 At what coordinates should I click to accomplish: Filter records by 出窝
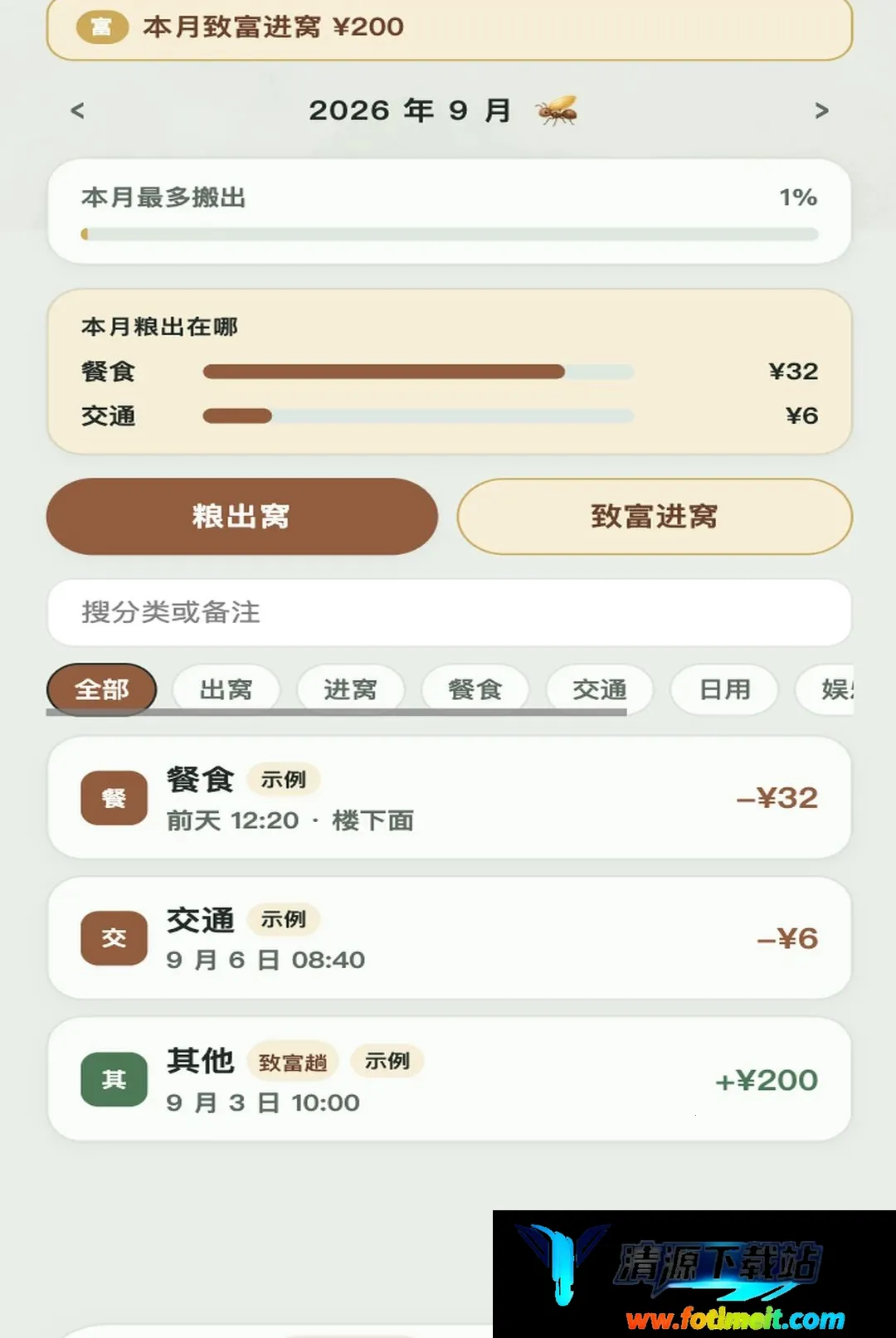point(226,689)
